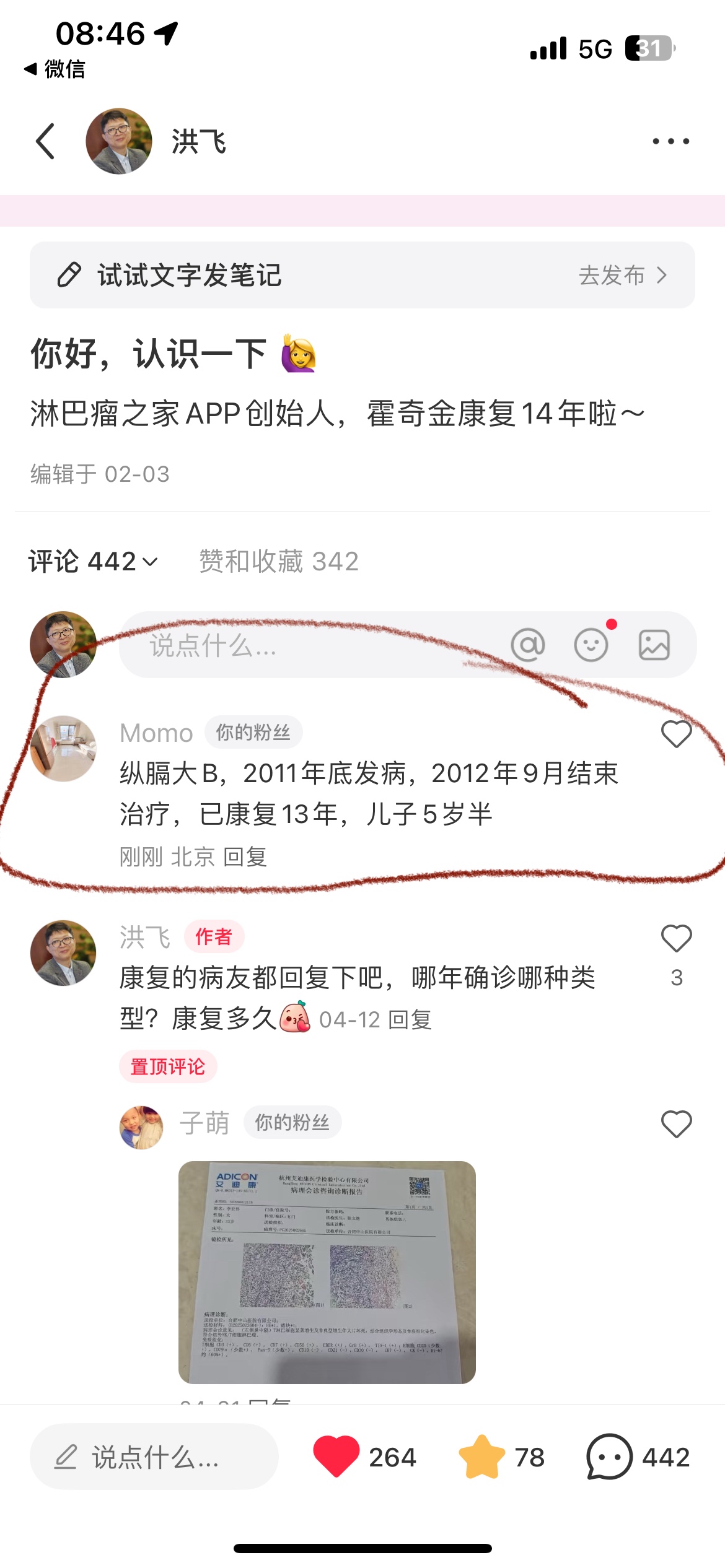Switch to the 赞和收藏 342 tab
The width and height of the screenshot is (725, 1568).
point(279,562)
